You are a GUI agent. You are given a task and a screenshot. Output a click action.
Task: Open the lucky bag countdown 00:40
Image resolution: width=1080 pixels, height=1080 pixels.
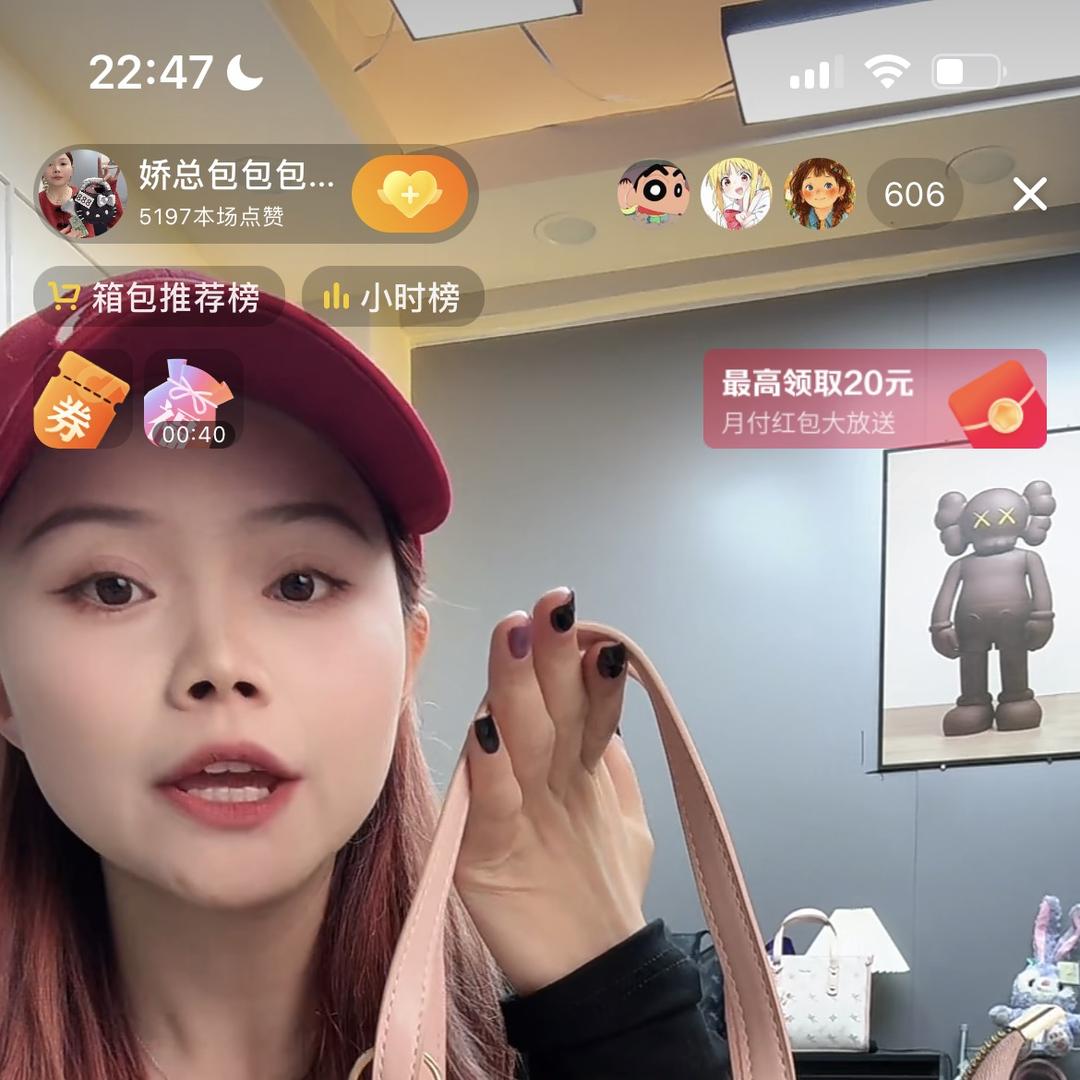pos(193,399)
